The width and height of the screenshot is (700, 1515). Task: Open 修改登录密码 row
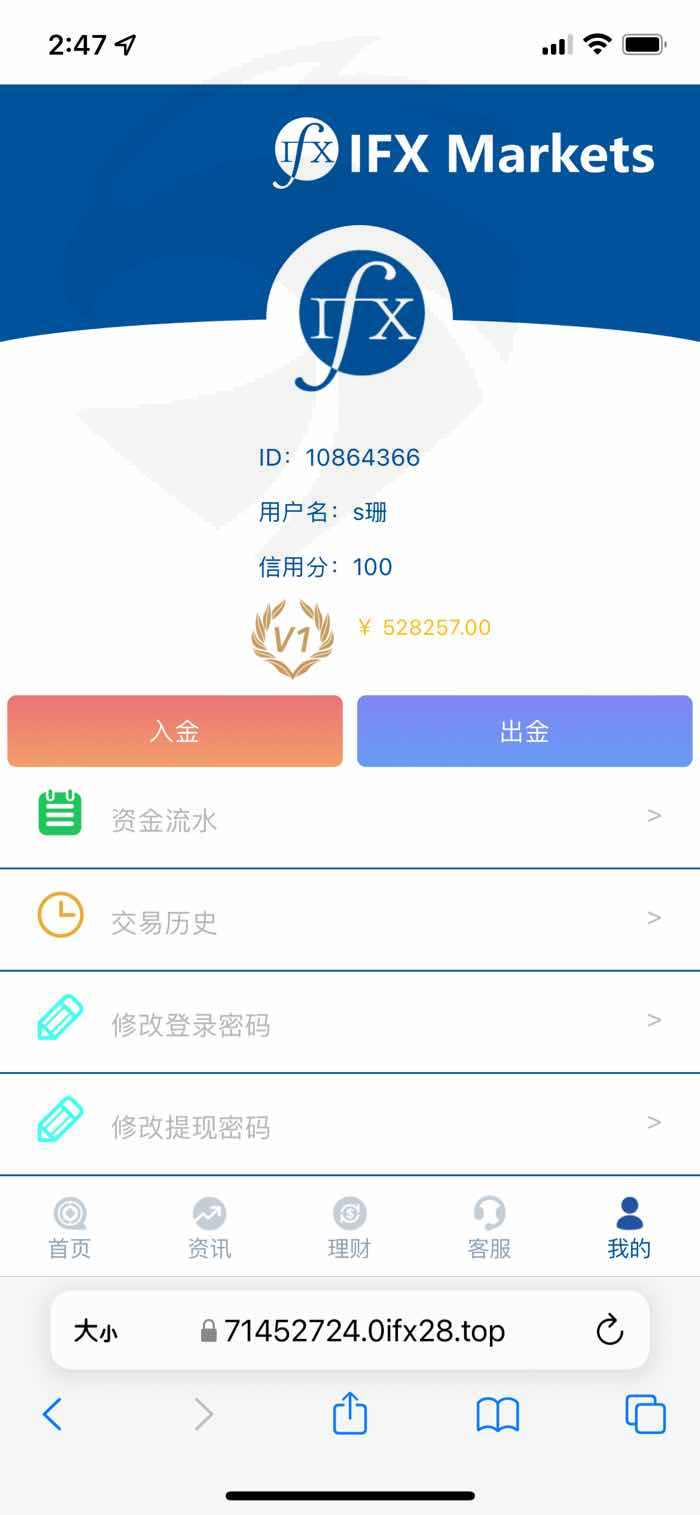coord(350,1022)
